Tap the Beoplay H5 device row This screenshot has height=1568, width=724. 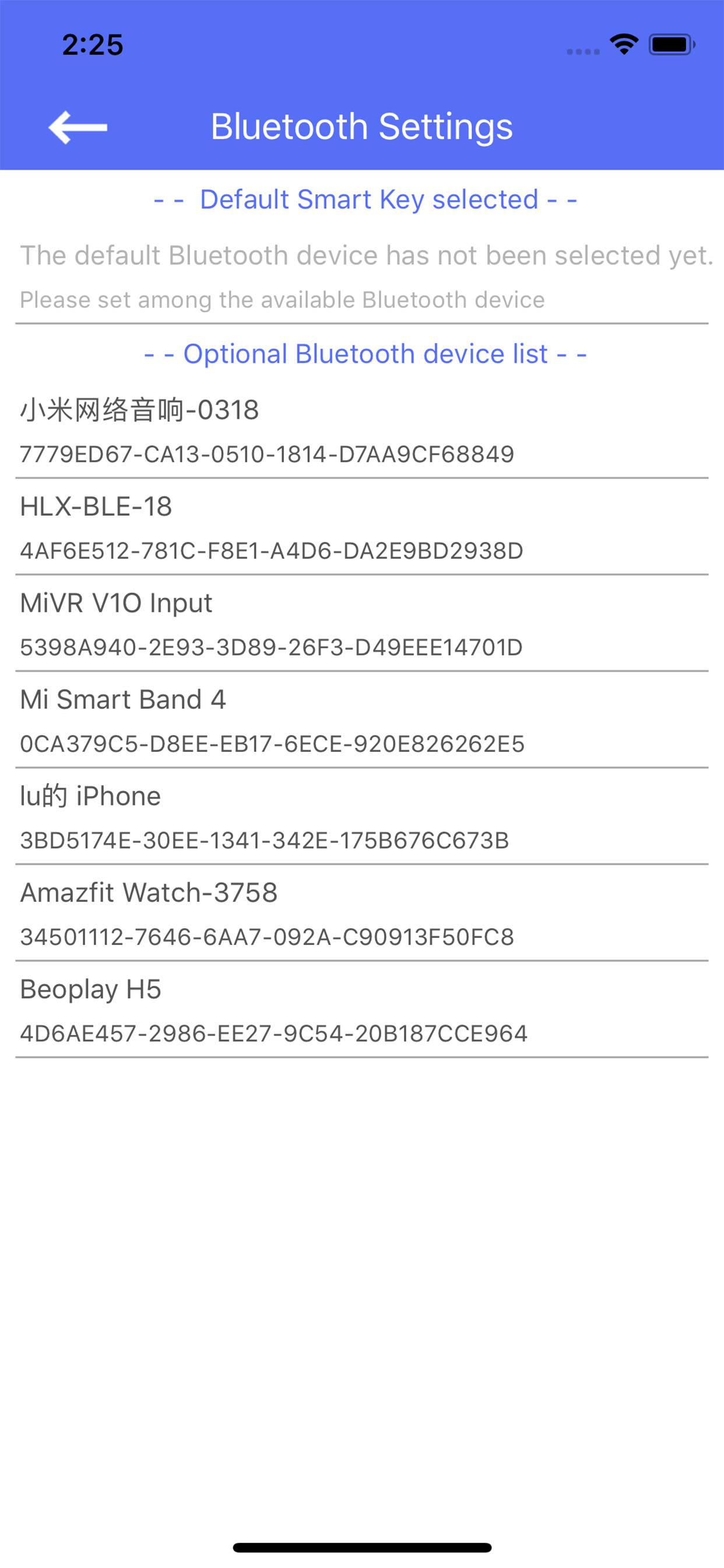tap(361, 1010)
